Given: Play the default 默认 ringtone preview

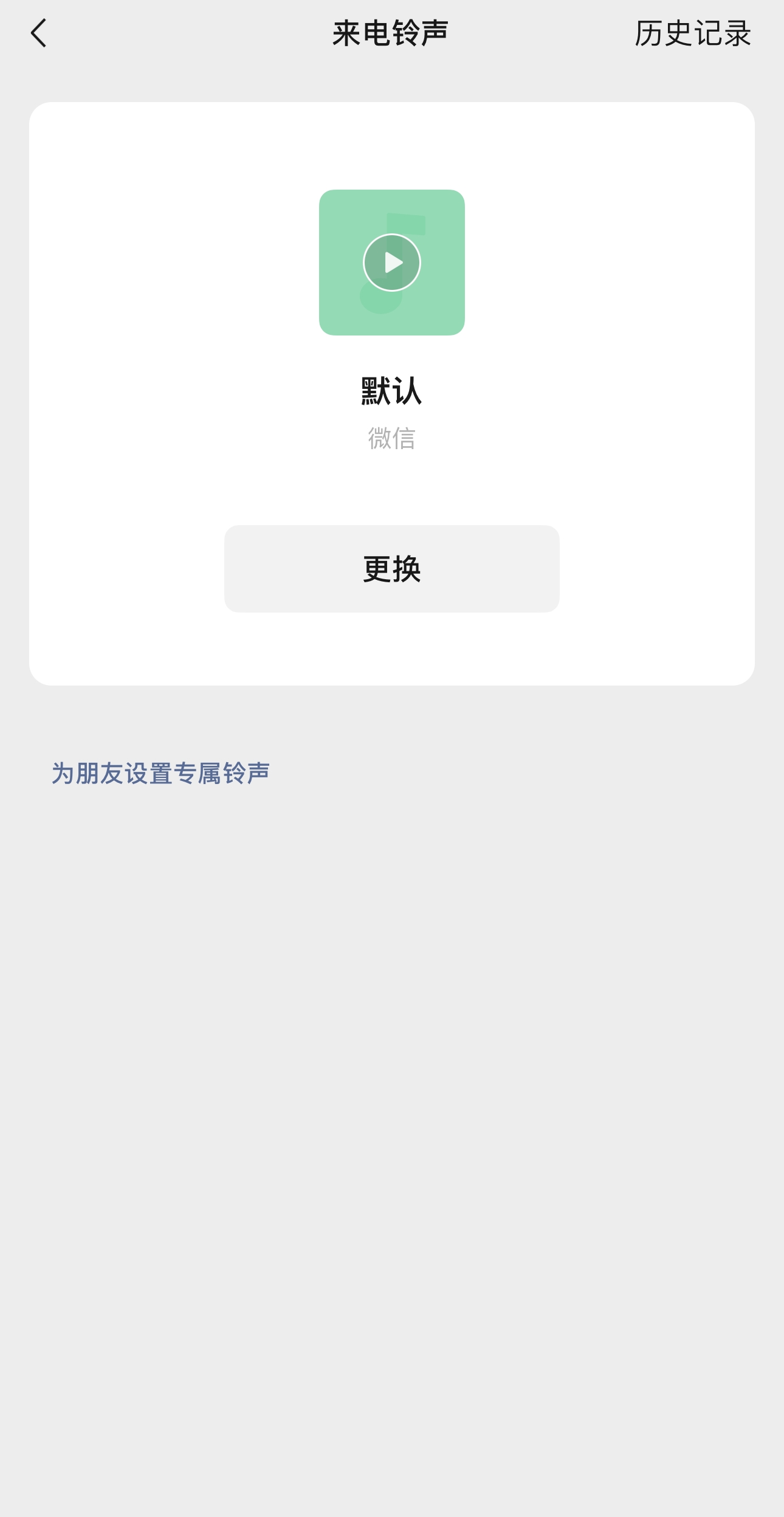Looking at the screenshot, I should 392,263.
